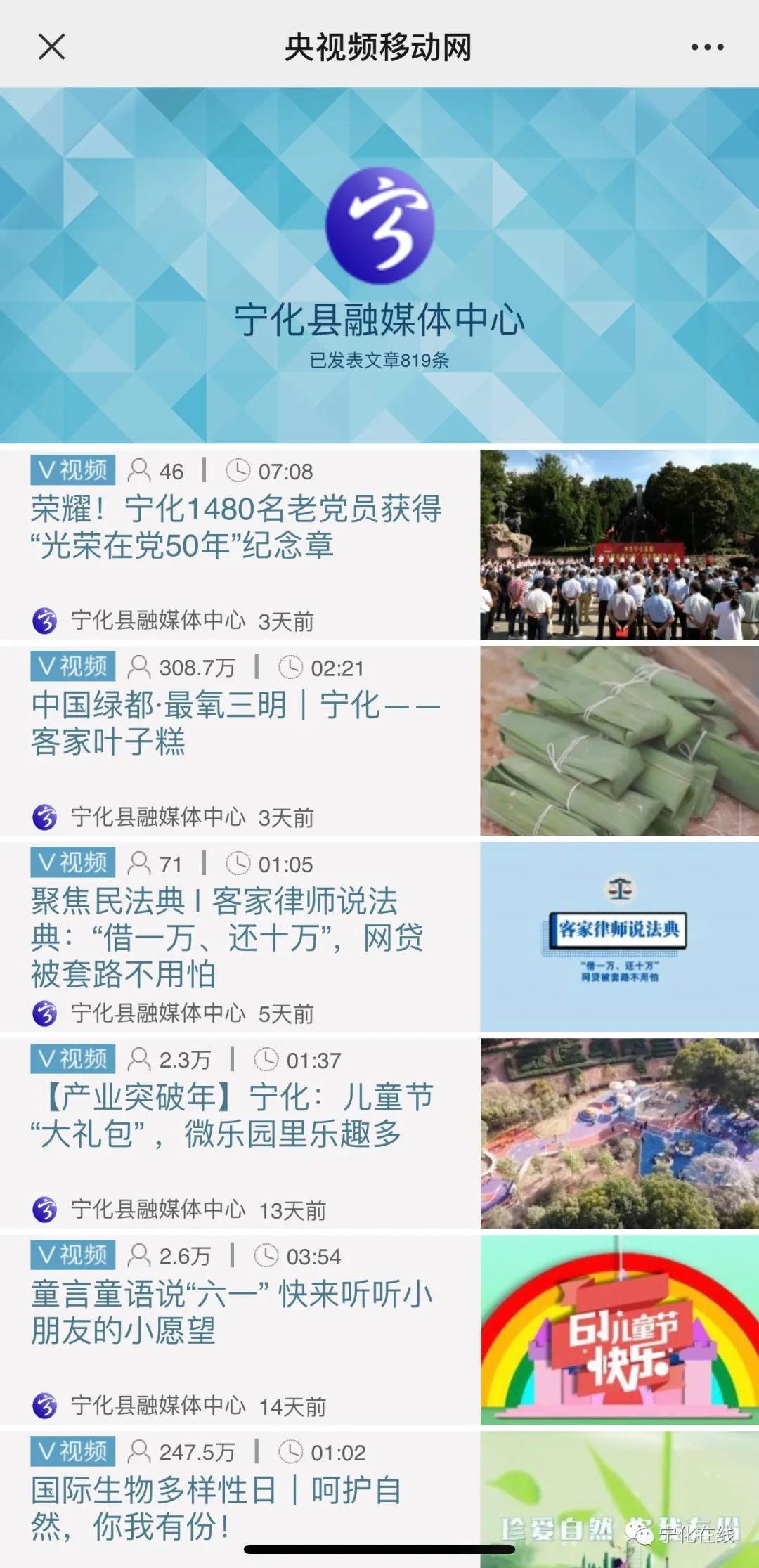The width and height of the screenshot is (759, 1568).
Task: Close the 央视频移动网 page
Action: coord(51,47)
